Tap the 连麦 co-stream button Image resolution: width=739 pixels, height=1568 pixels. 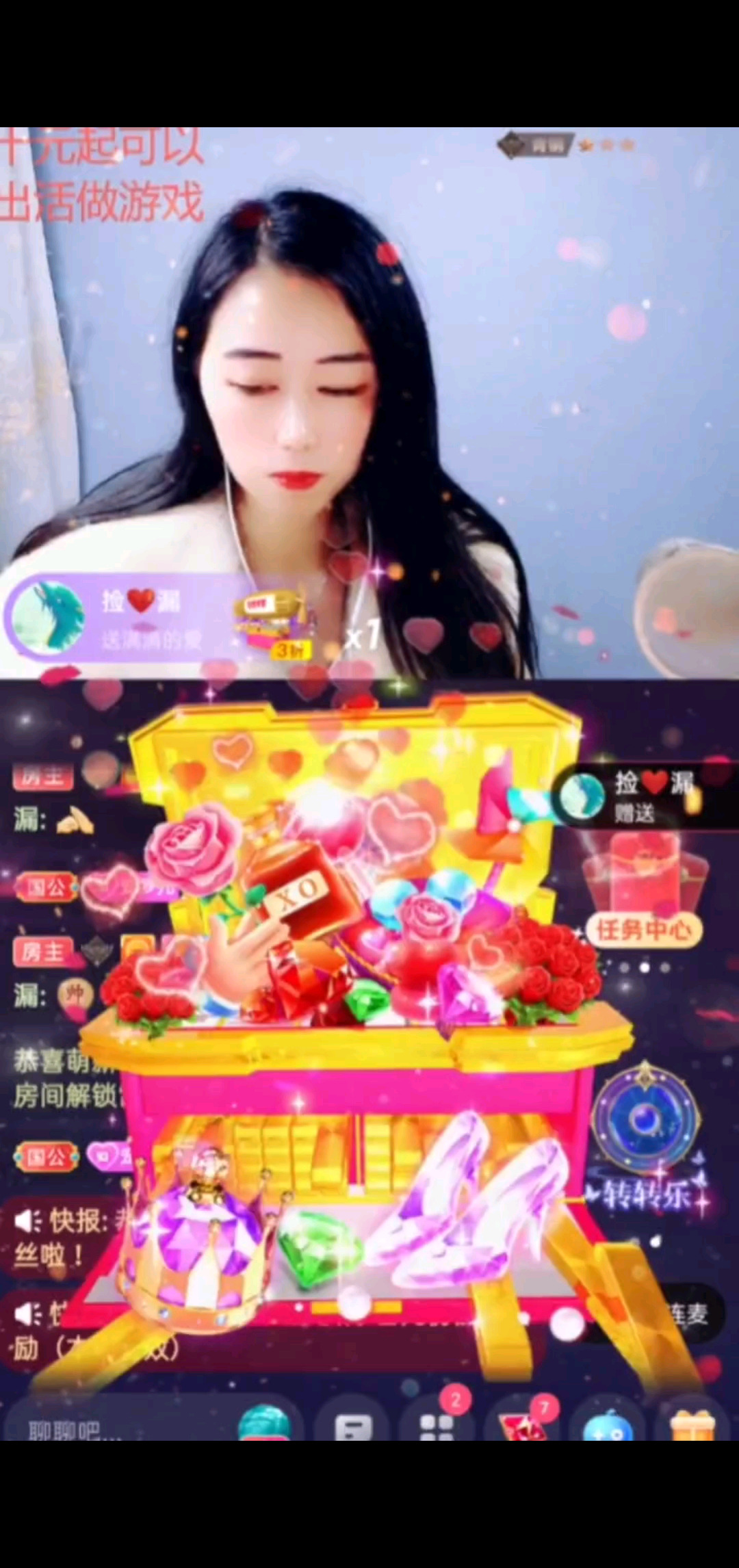[x=688, y=1314]
